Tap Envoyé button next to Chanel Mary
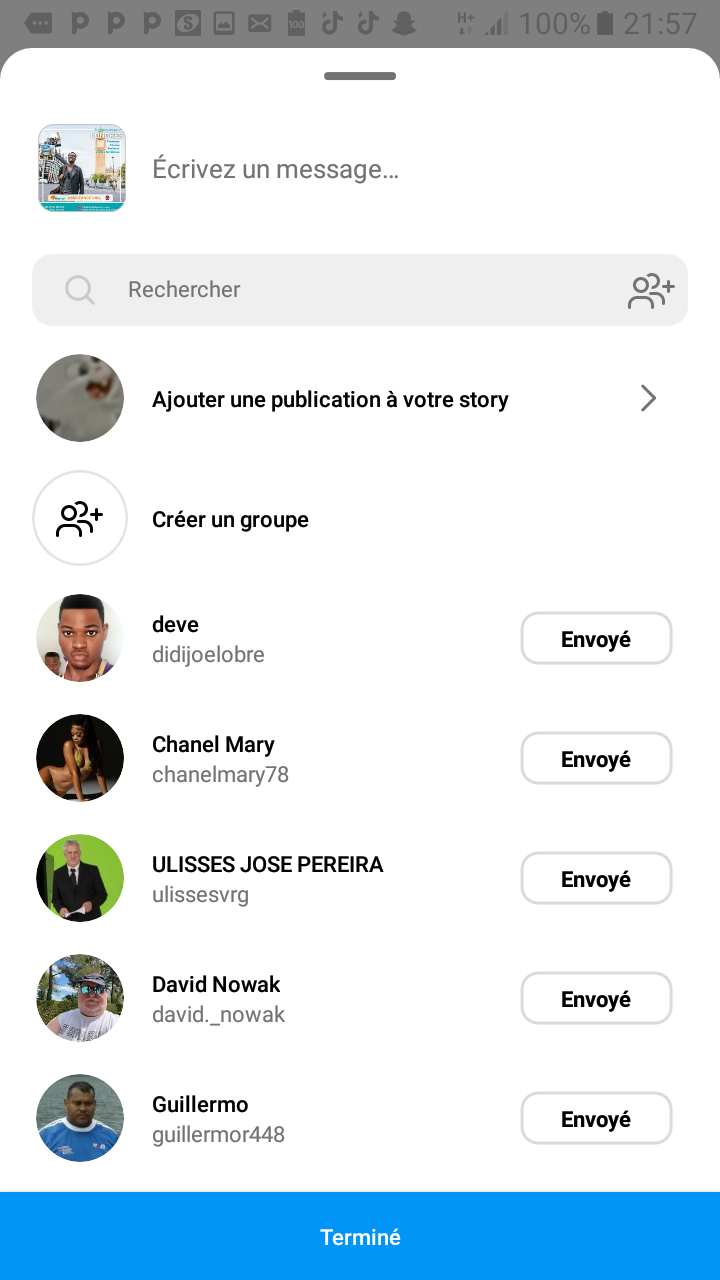This screenshot has height=1280, width=720. coord(596,759)
